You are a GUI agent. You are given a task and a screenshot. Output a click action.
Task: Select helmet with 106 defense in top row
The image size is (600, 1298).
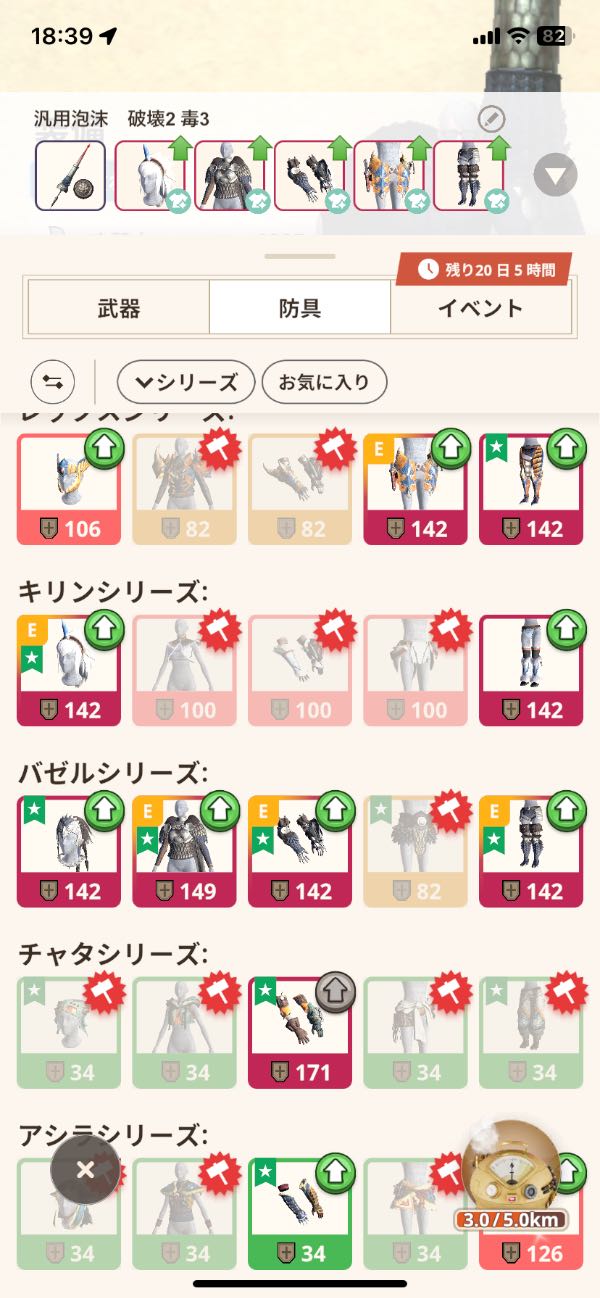coord(69,488)
